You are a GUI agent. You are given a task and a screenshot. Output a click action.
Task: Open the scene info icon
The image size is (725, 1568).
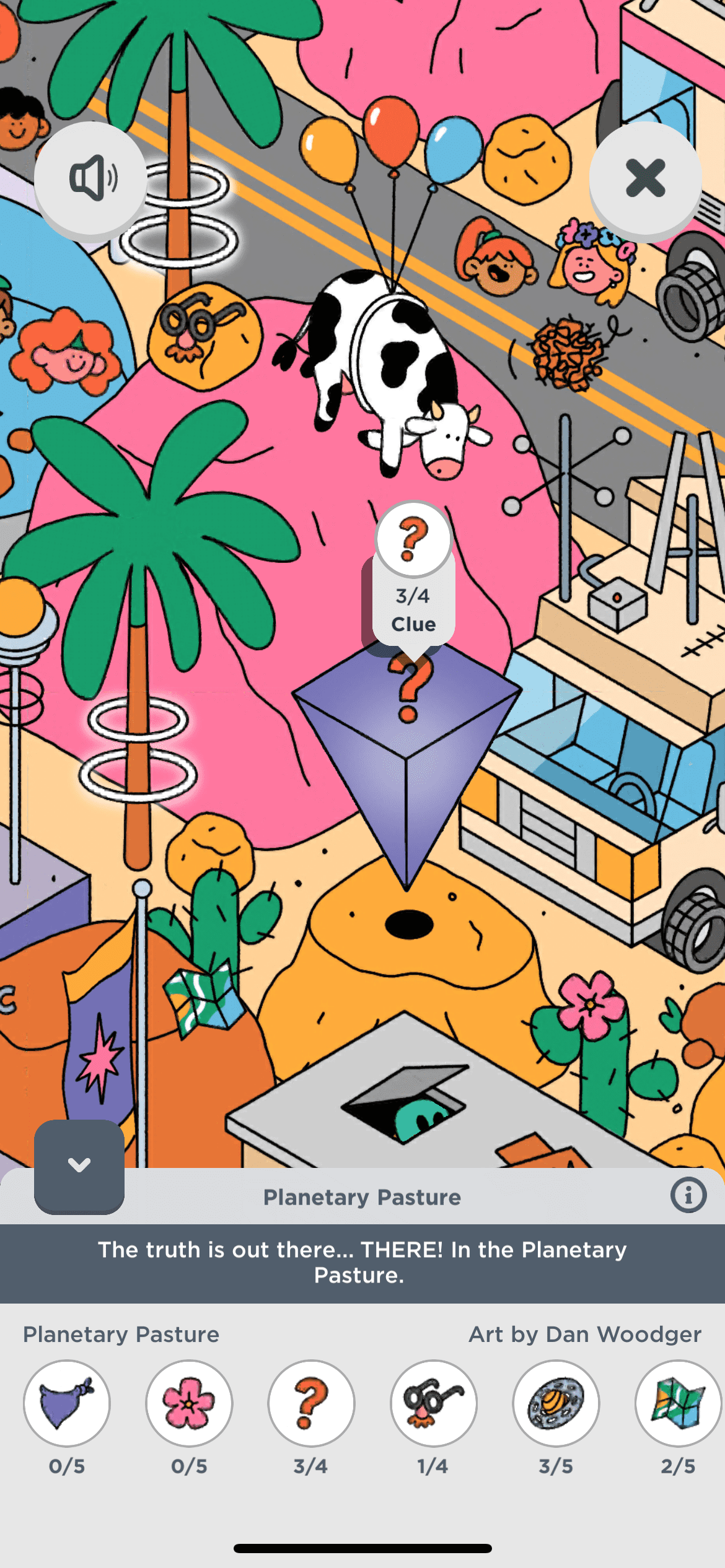coord(688,1195)
